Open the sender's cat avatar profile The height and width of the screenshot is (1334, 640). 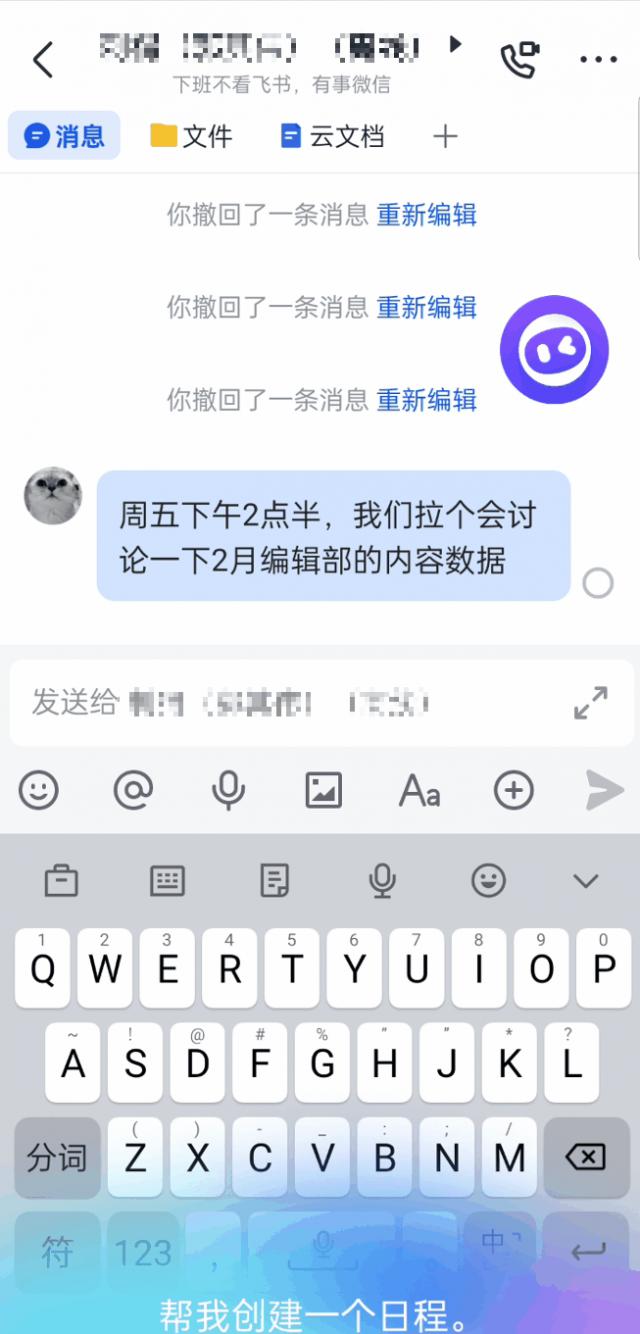(53, 495)
